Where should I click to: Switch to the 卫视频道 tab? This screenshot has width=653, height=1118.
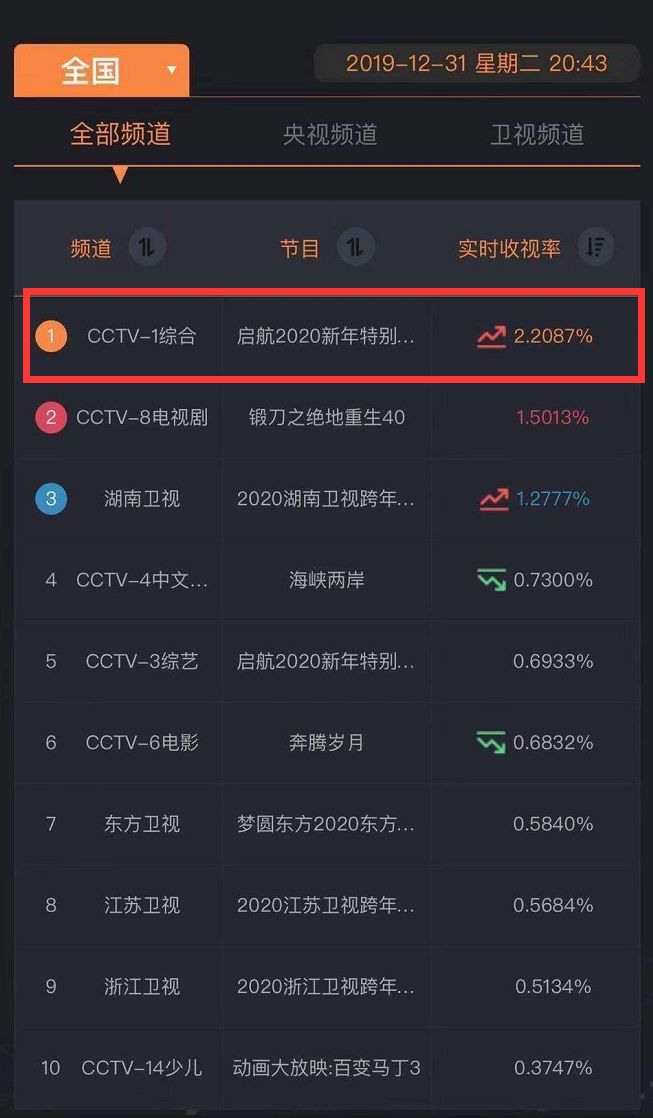(x=537, y=134)
